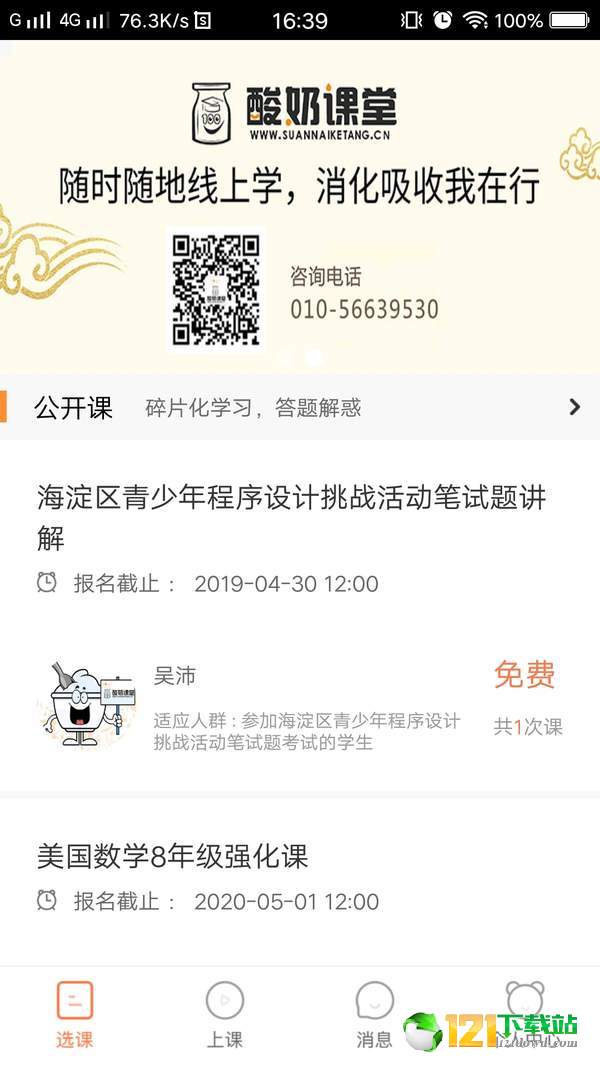Open 海淀区青少年程序设计挑战活动笔试题讲解 course
The image size is (600, 1067).
[x=291, y=518]
